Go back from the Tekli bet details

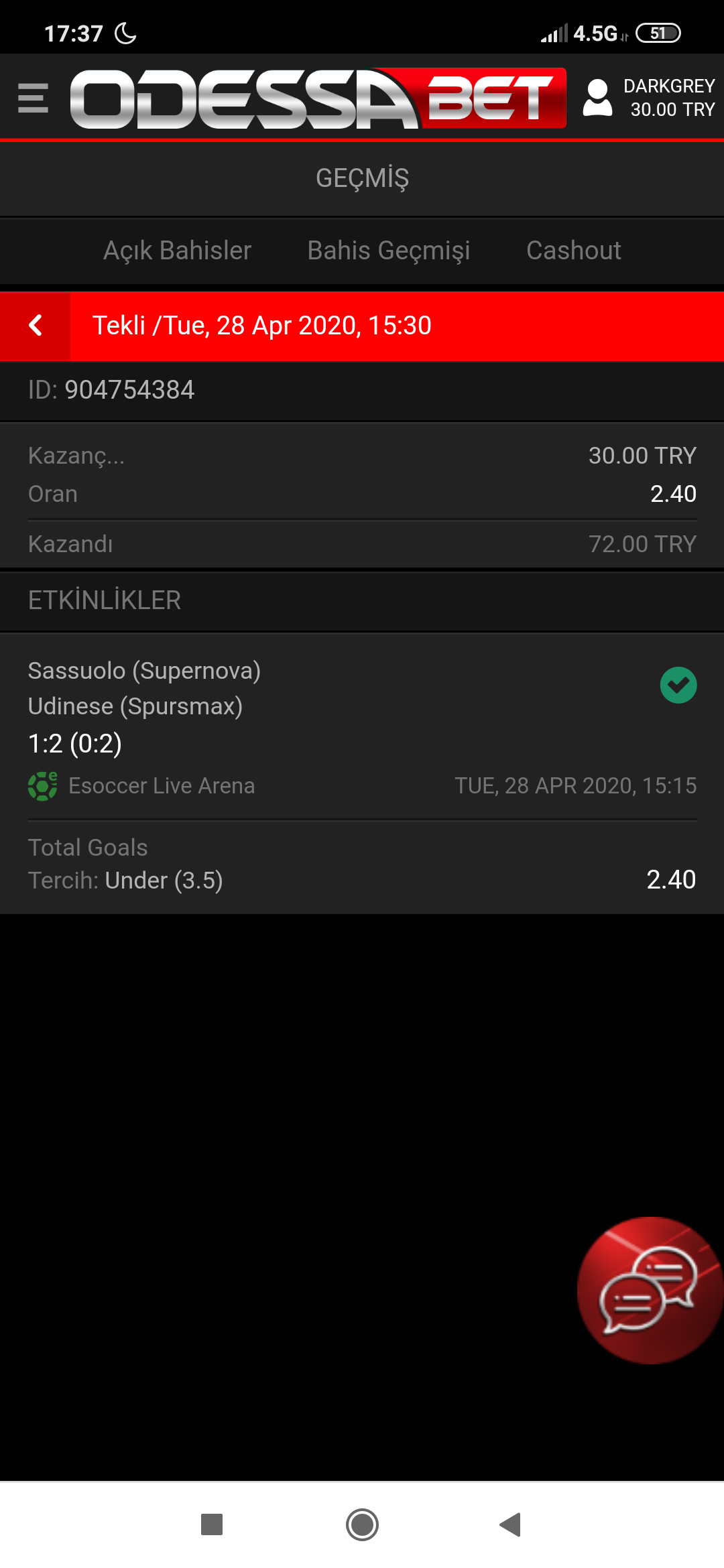(x=36, y=326)
